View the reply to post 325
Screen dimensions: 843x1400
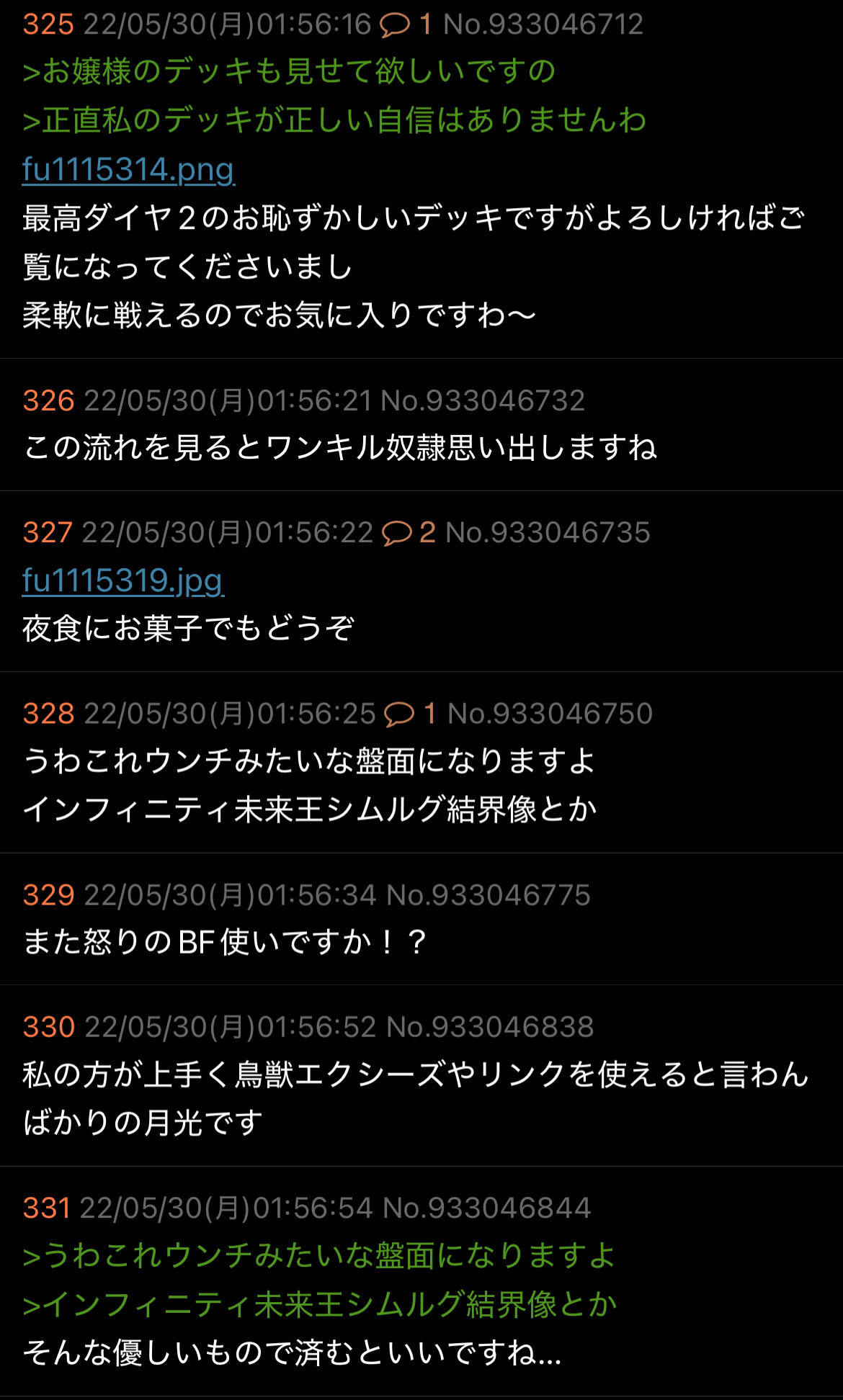[x=406, y=24]
